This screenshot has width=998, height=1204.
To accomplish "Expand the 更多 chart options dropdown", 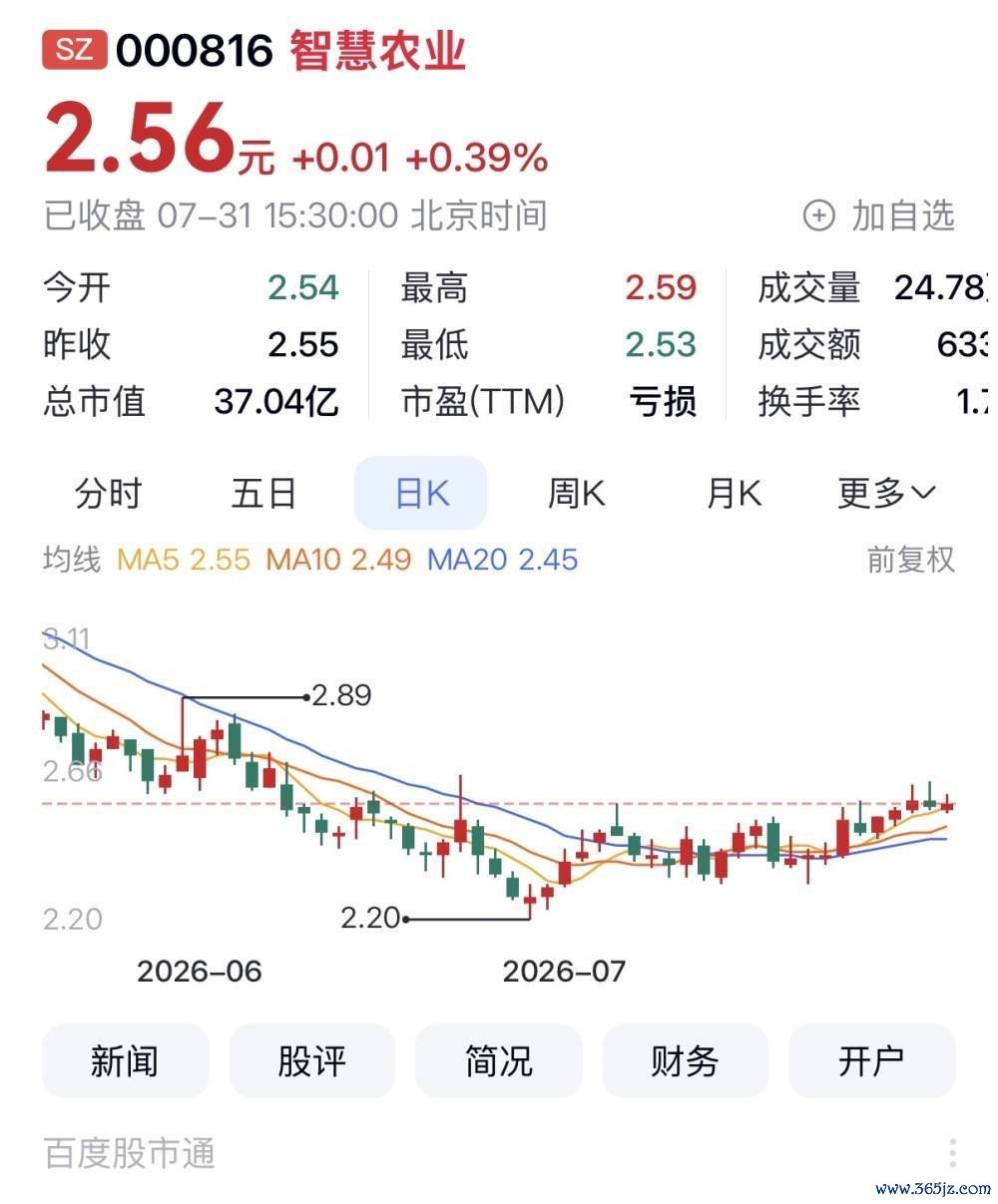I will click(886, 493).
